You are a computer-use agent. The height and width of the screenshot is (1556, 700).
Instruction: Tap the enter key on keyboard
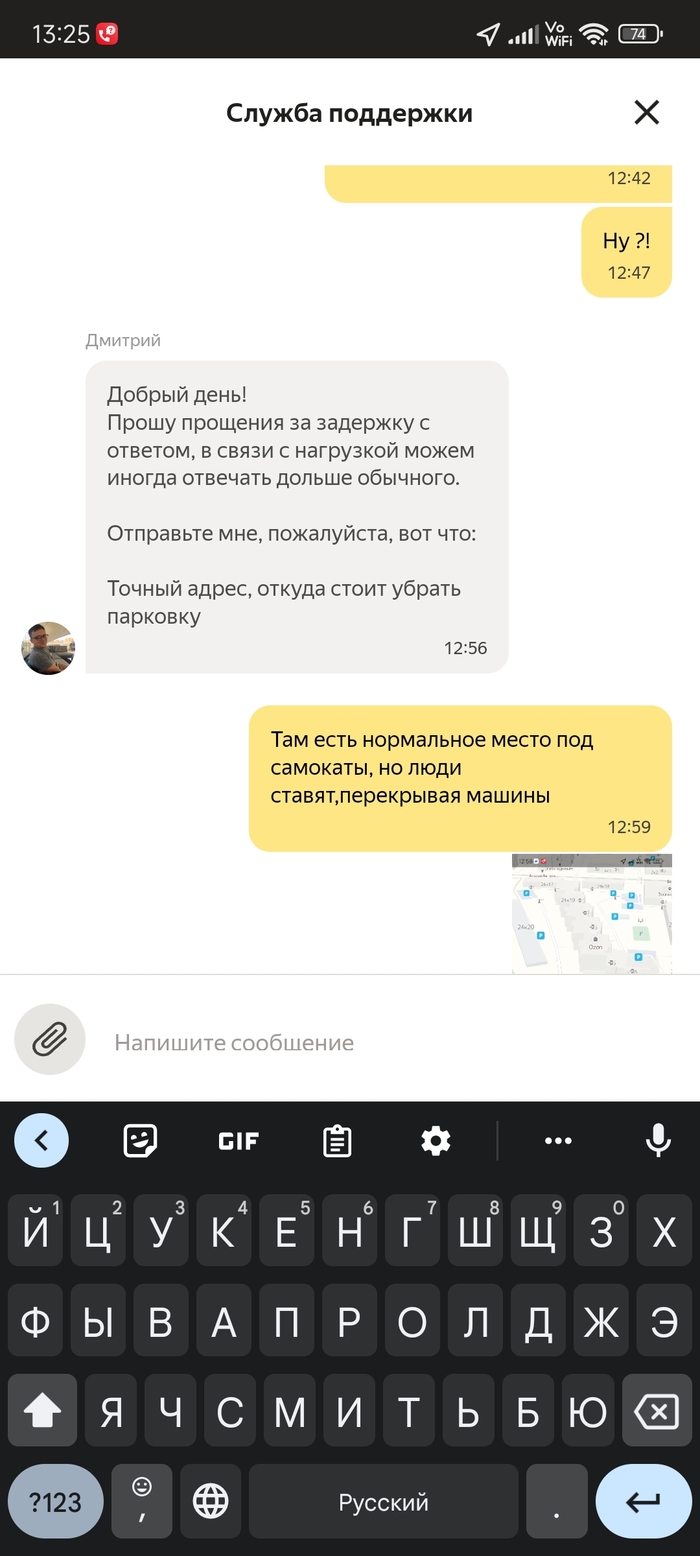pyautogui.click(x=643, y=1502)
